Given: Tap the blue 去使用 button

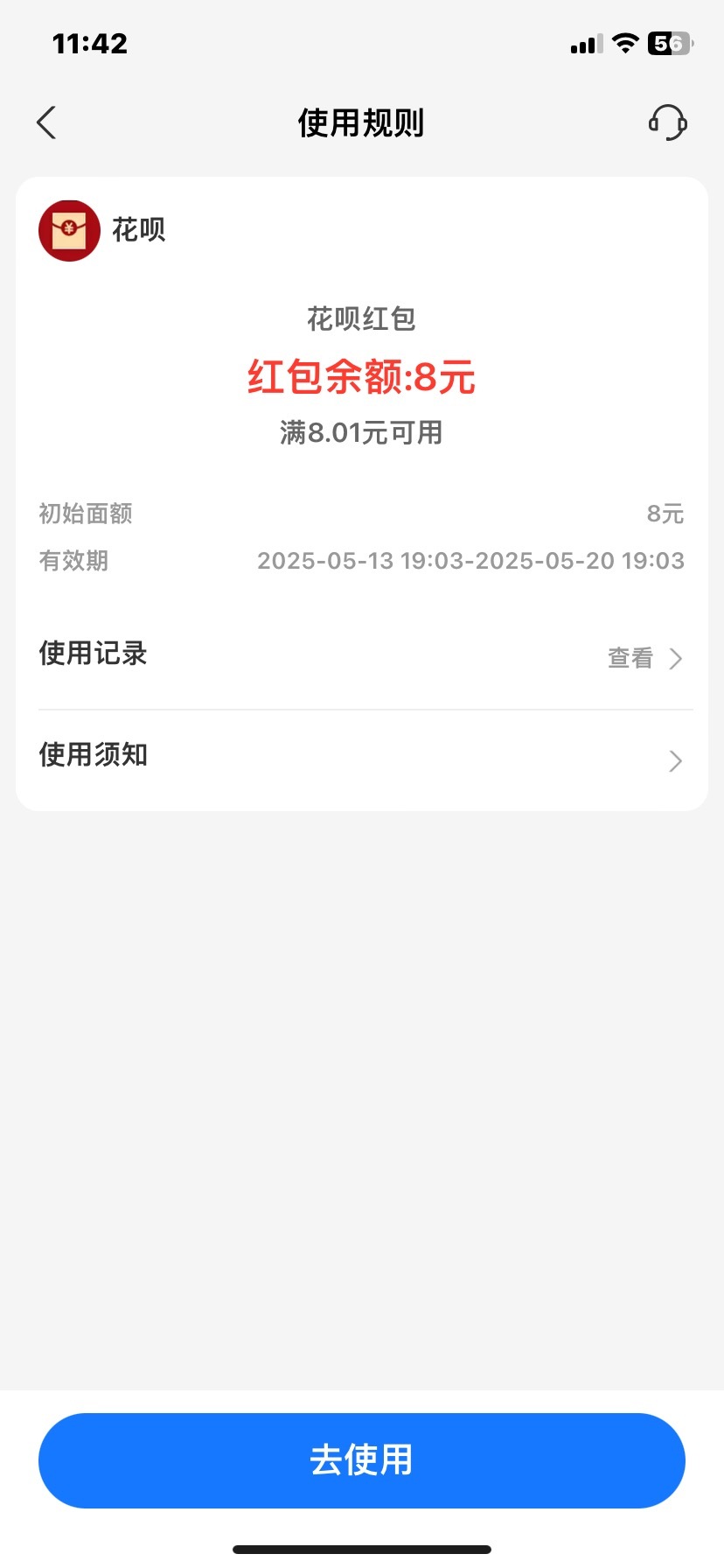Looking at the screenshot, I should click(x=361, y=1460).
